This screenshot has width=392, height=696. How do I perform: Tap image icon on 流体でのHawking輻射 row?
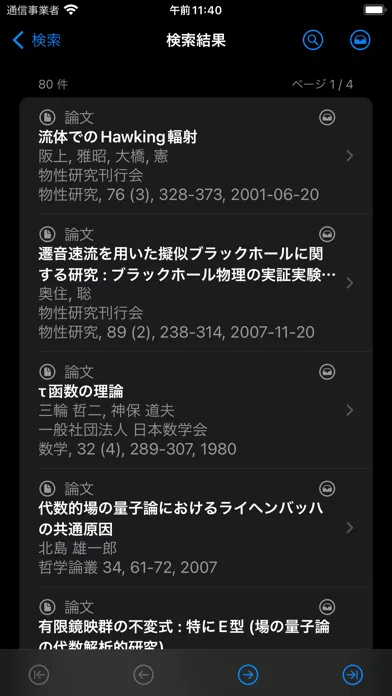pyautogui.click(x=327, y=118)
